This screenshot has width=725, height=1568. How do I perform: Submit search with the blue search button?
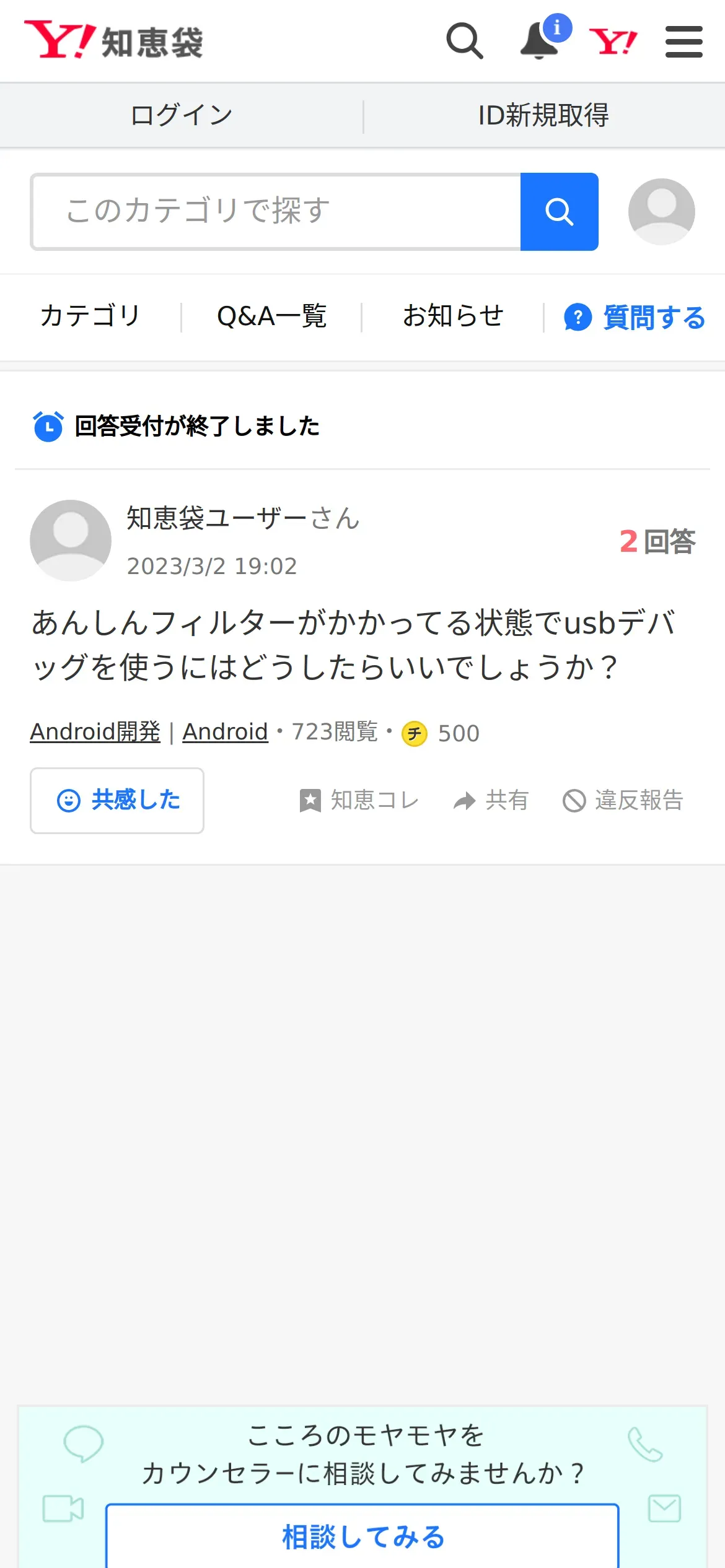(x=559, y=212)
